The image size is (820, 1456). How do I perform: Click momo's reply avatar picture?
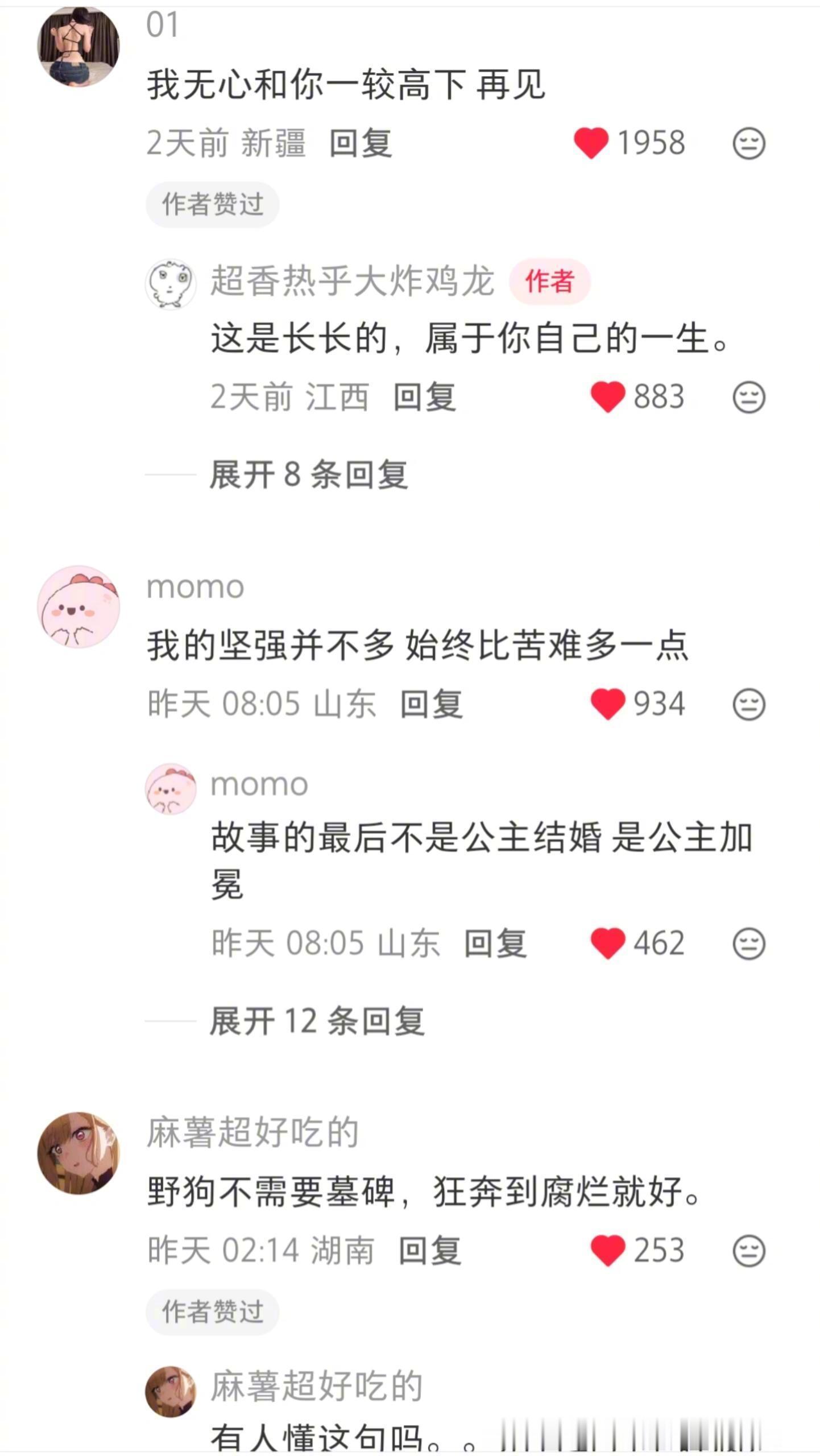click(x=172, y=790)
